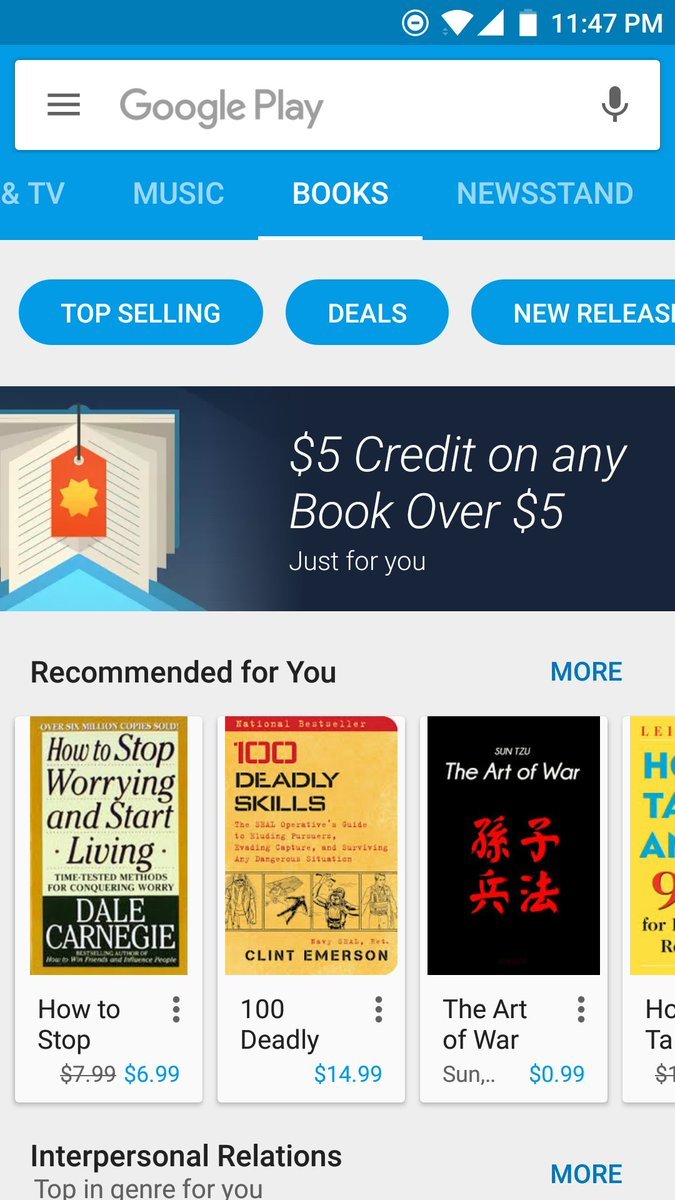Open the navigation drawer menu
This screenshot has height=1200, width=675.
[64, 105]
